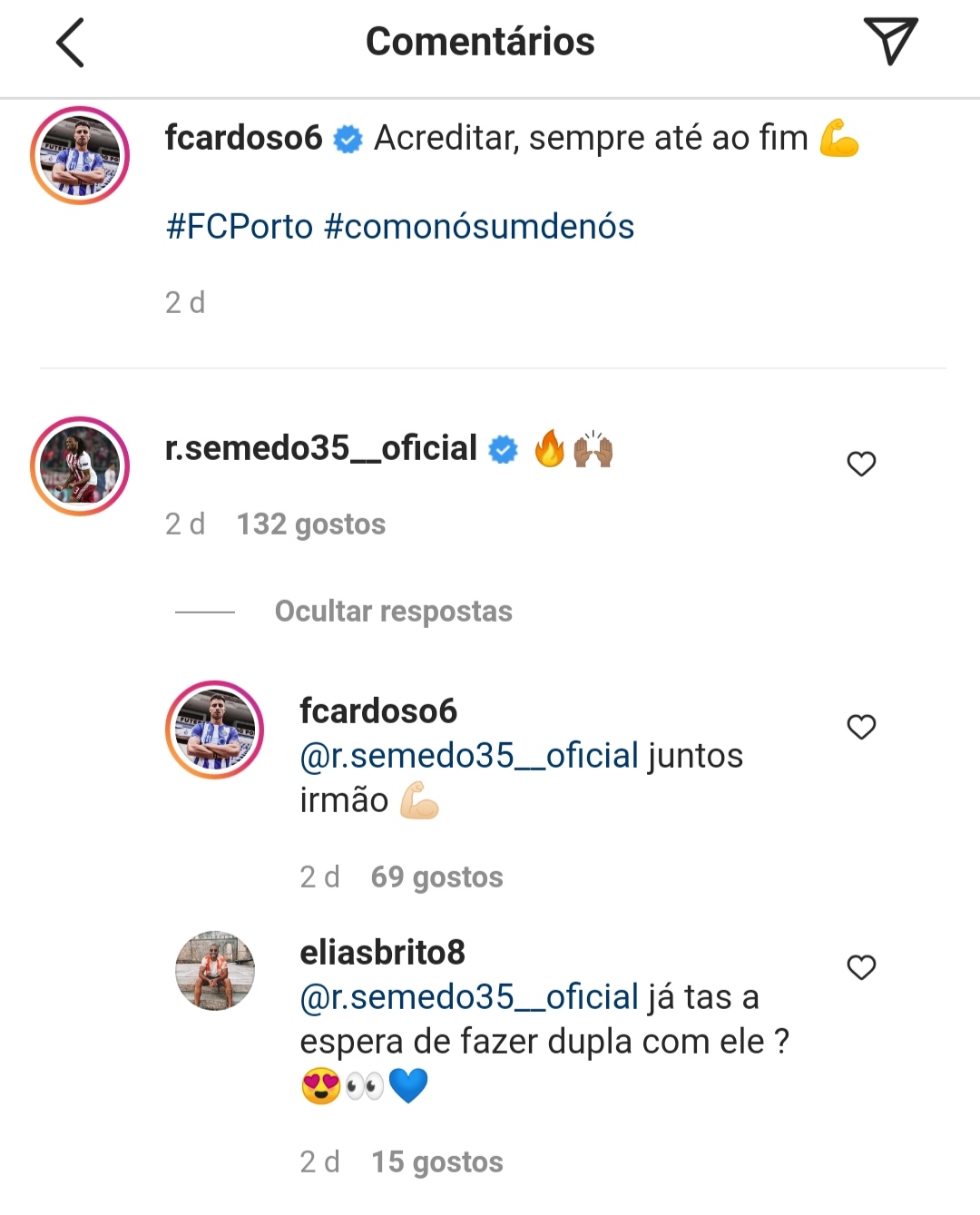Open eliasbrito8 username in reply
The height and width of the screenshot is (1215, 980).
382,953
